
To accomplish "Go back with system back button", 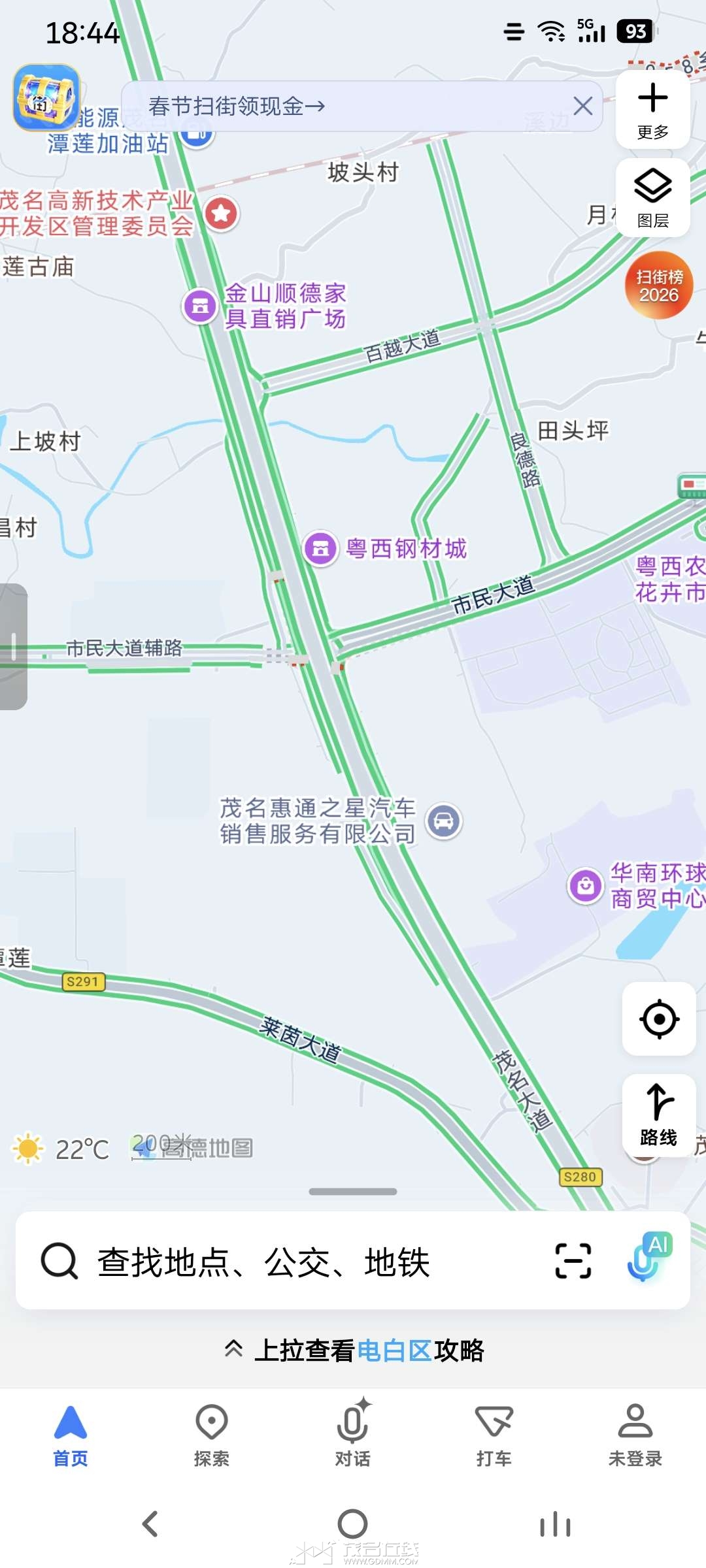I will pyautogui.click(x=150, y=1524).
